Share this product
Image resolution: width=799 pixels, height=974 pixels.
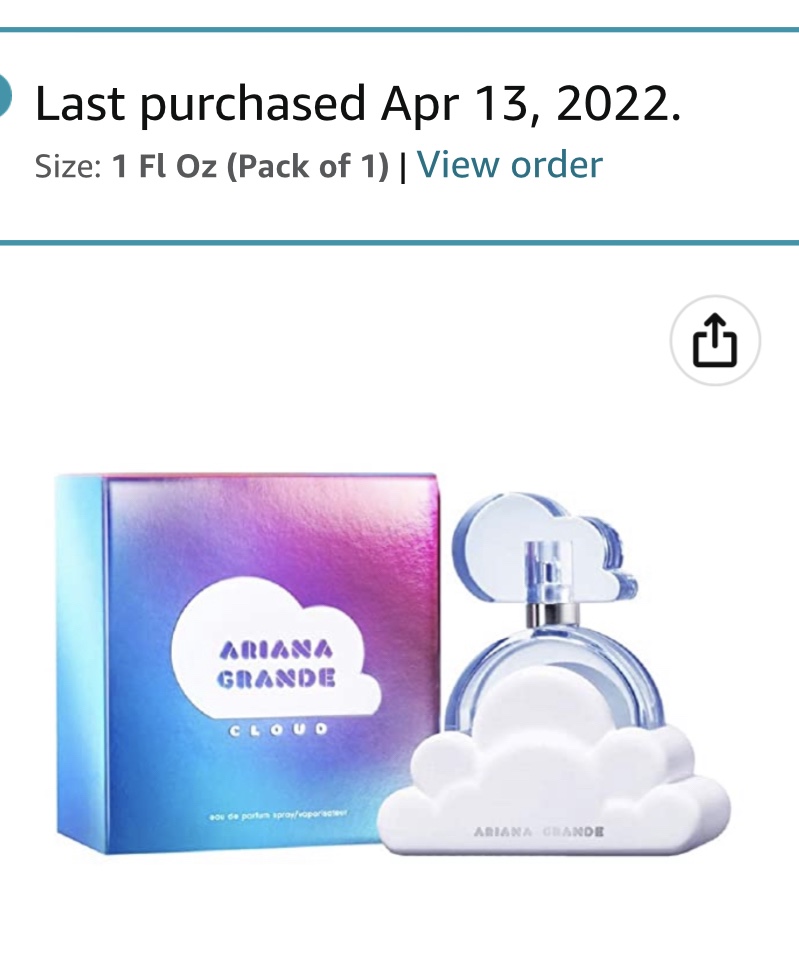(x=715, y=342)
